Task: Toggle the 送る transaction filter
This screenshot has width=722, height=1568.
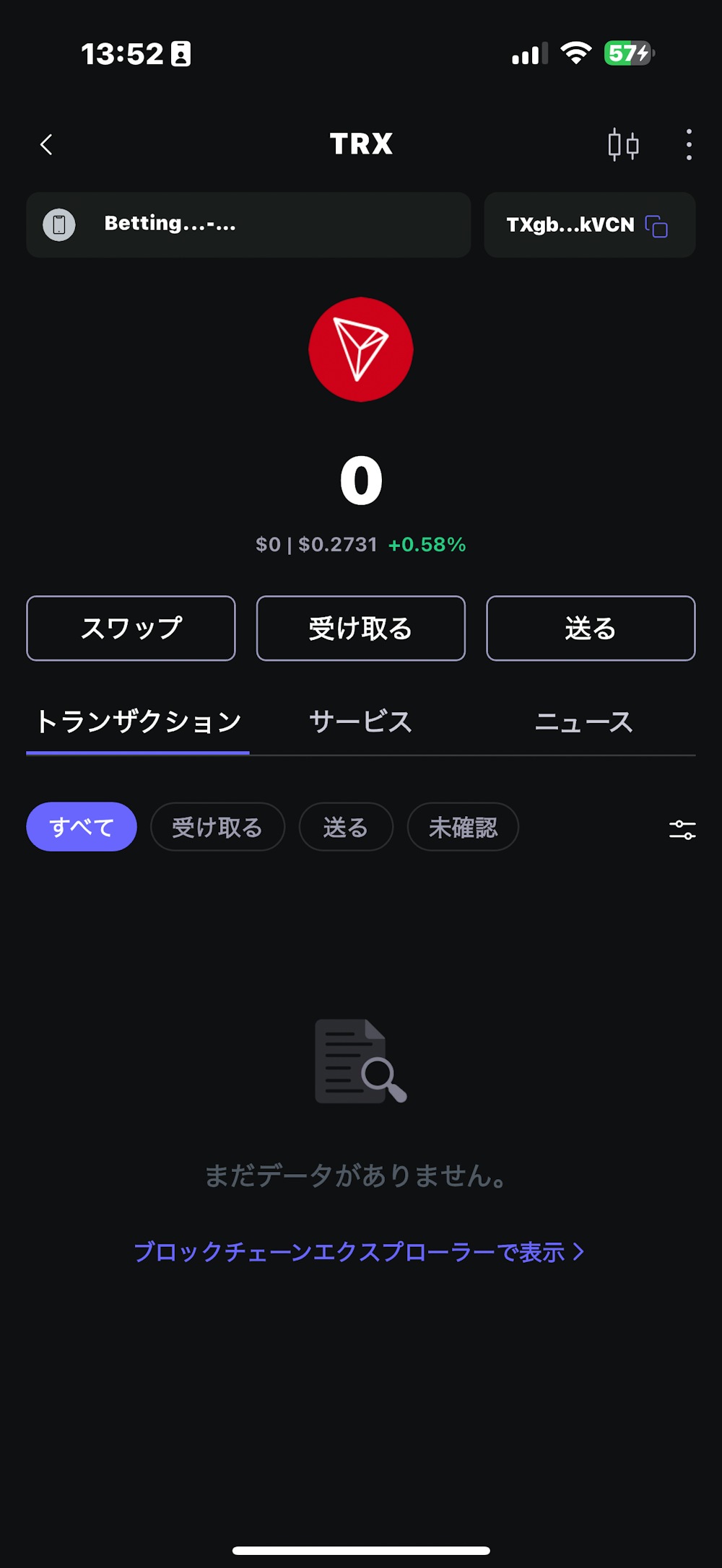Action: (346, 828)
